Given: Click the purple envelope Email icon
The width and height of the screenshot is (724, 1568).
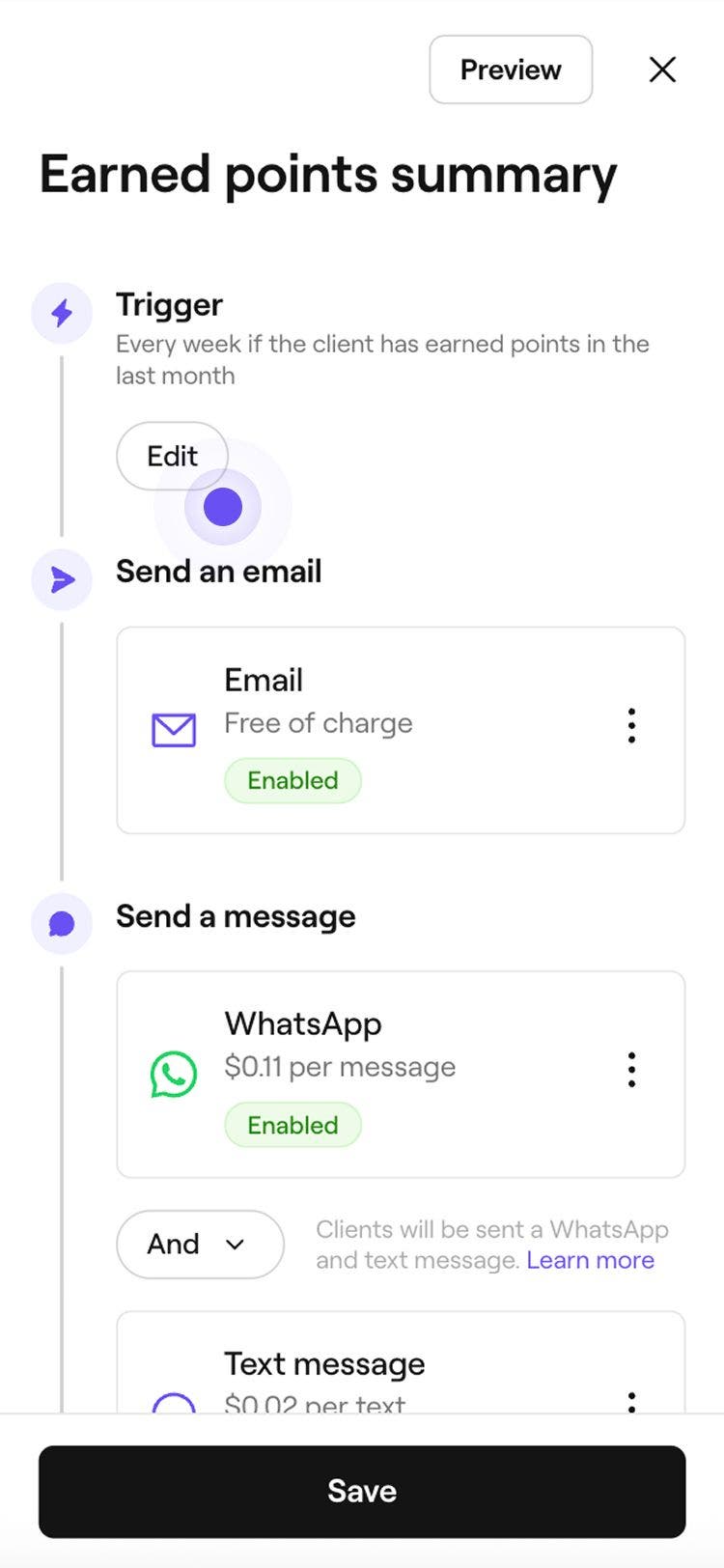Looking at the screenshot, I should coord(174,730).
